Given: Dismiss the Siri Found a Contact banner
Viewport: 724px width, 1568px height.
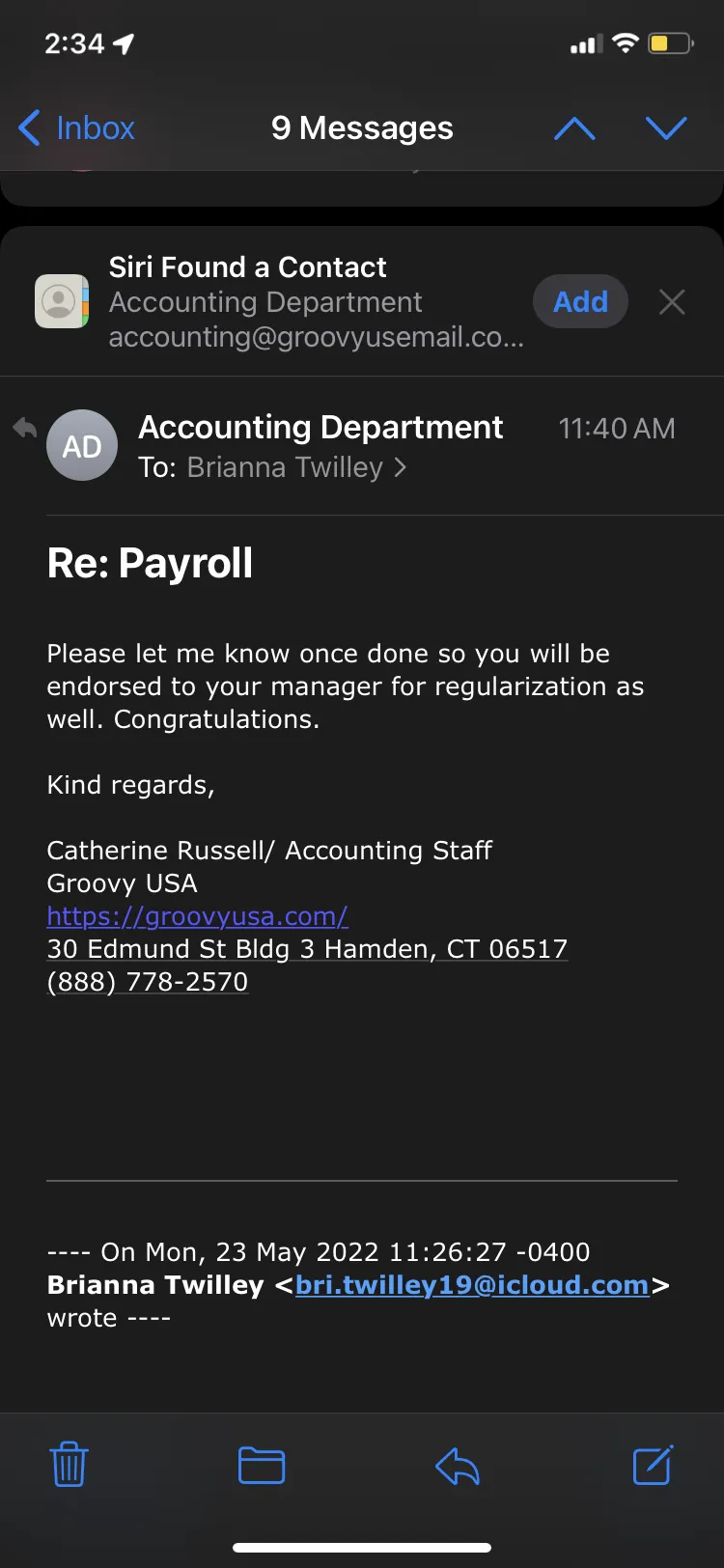Looking at the screenshot, I should tap(672, 302).
